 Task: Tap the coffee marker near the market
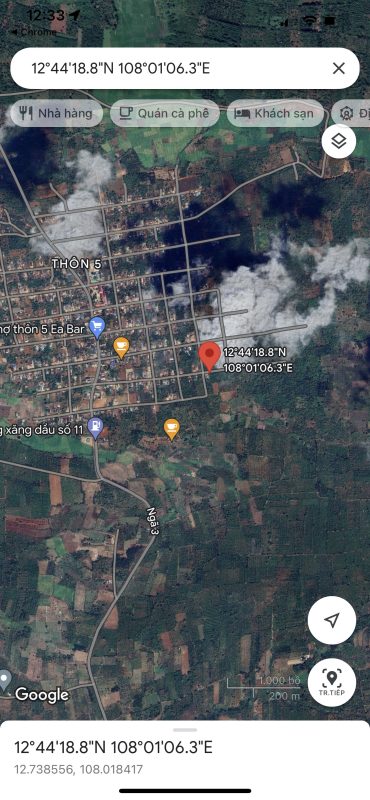pyautogui.click(x=121, y=348)
